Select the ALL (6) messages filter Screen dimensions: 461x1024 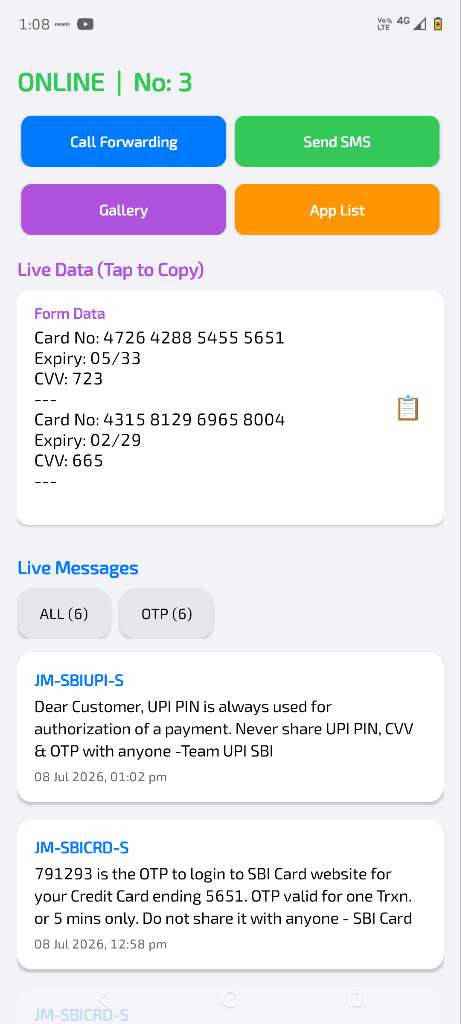[64, 614]
